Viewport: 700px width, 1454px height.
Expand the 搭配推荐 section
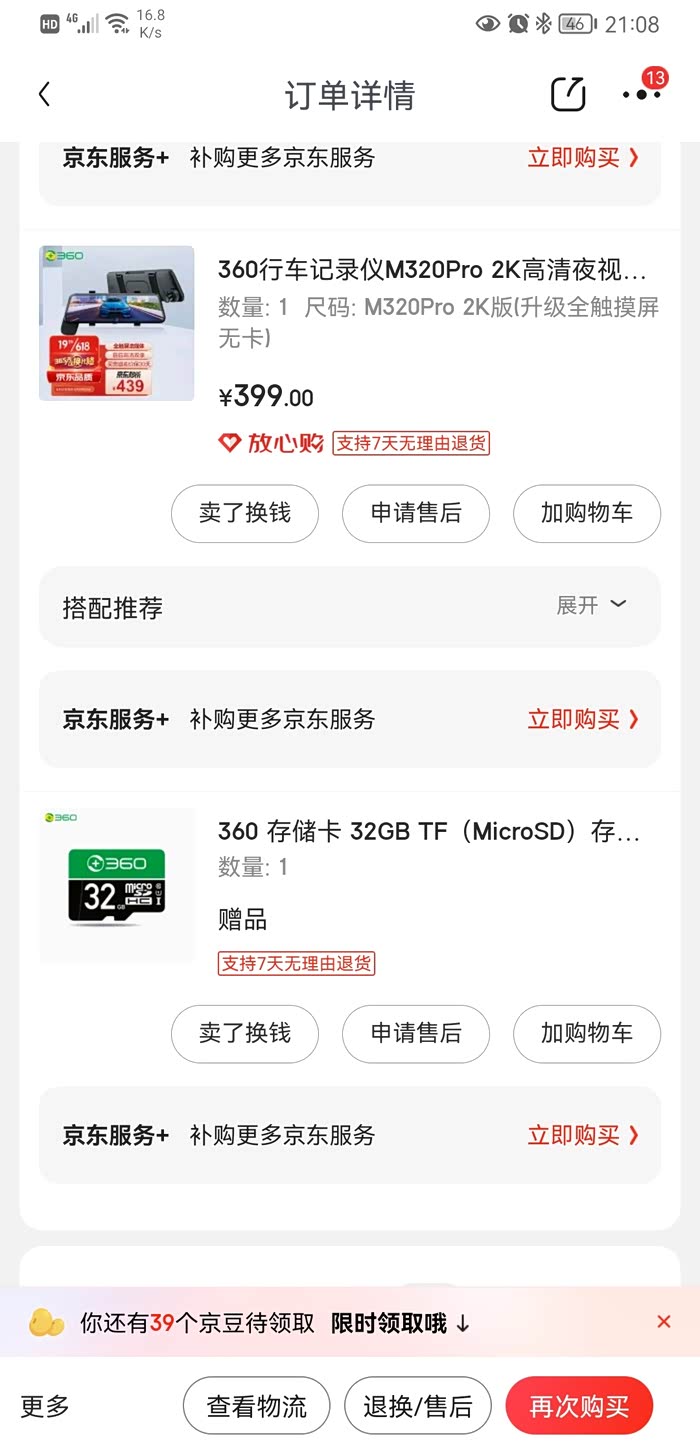(591, 605)
